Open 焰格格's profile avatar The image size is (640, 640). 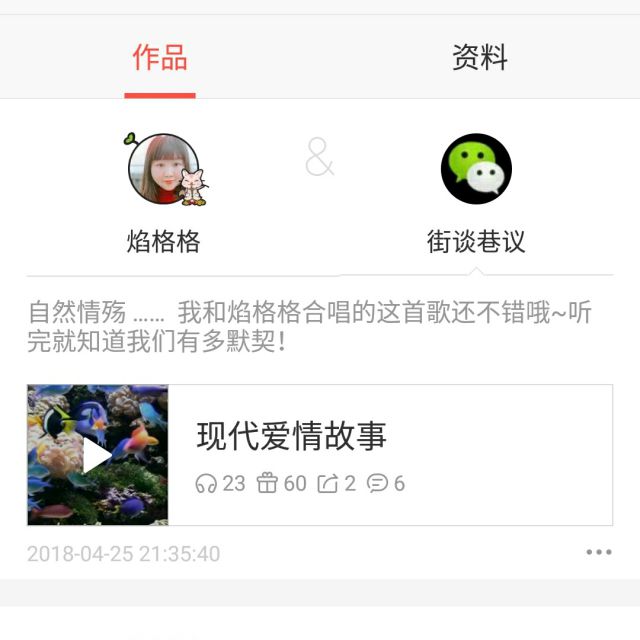[163, 170]
